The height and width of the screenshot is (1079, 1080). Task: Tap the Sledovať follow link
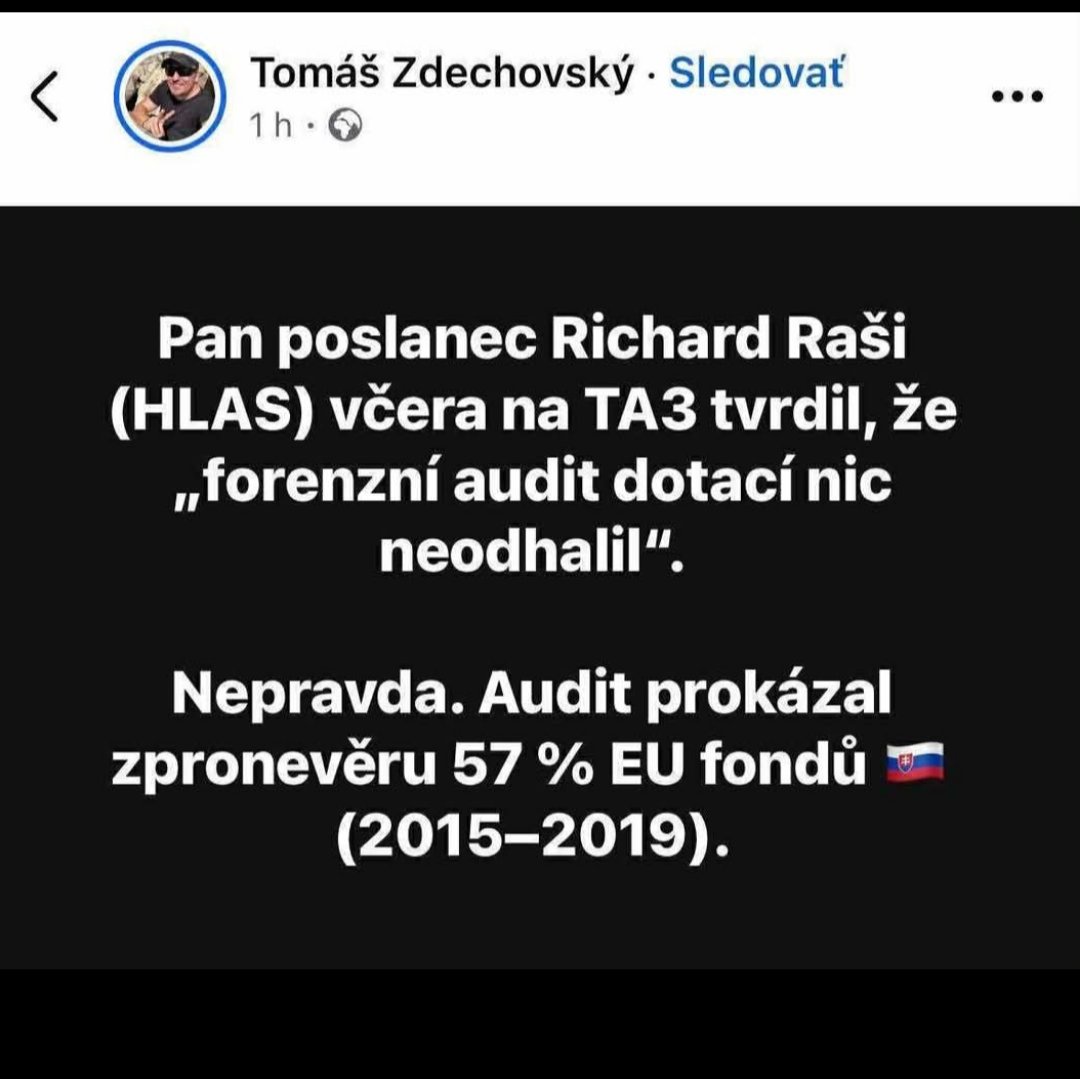(756, 73)
